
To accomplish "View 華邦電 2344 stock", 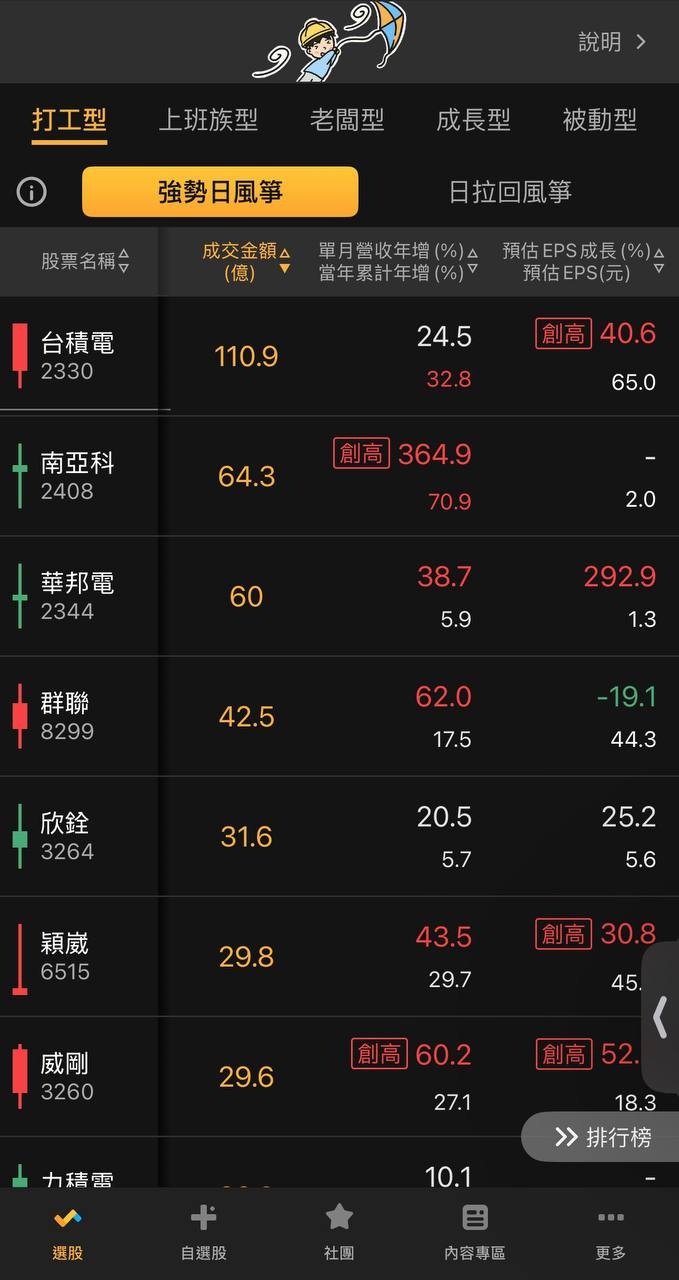I will [78, 596].
